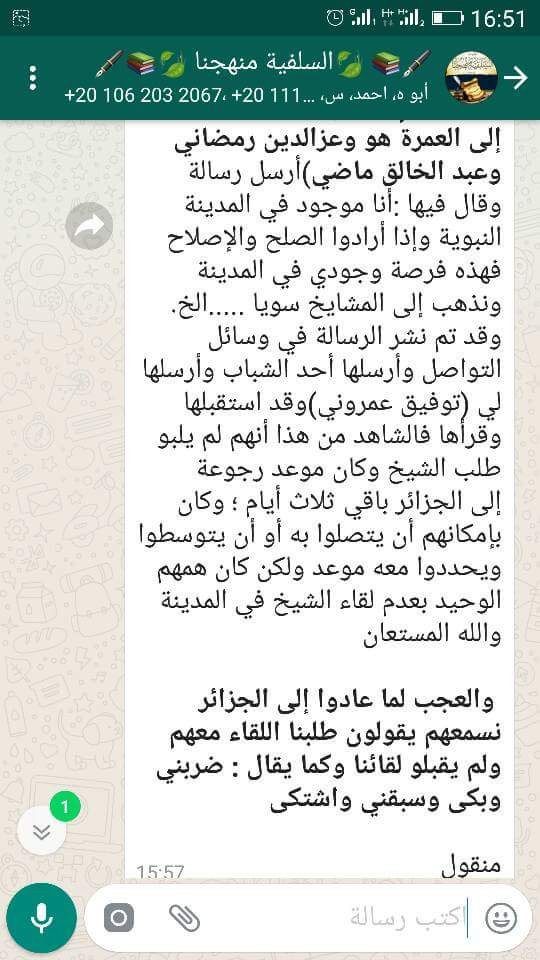Open the three-dot overflow menu
The width and height of the screenshot is (540, 960).
point(33,78)
